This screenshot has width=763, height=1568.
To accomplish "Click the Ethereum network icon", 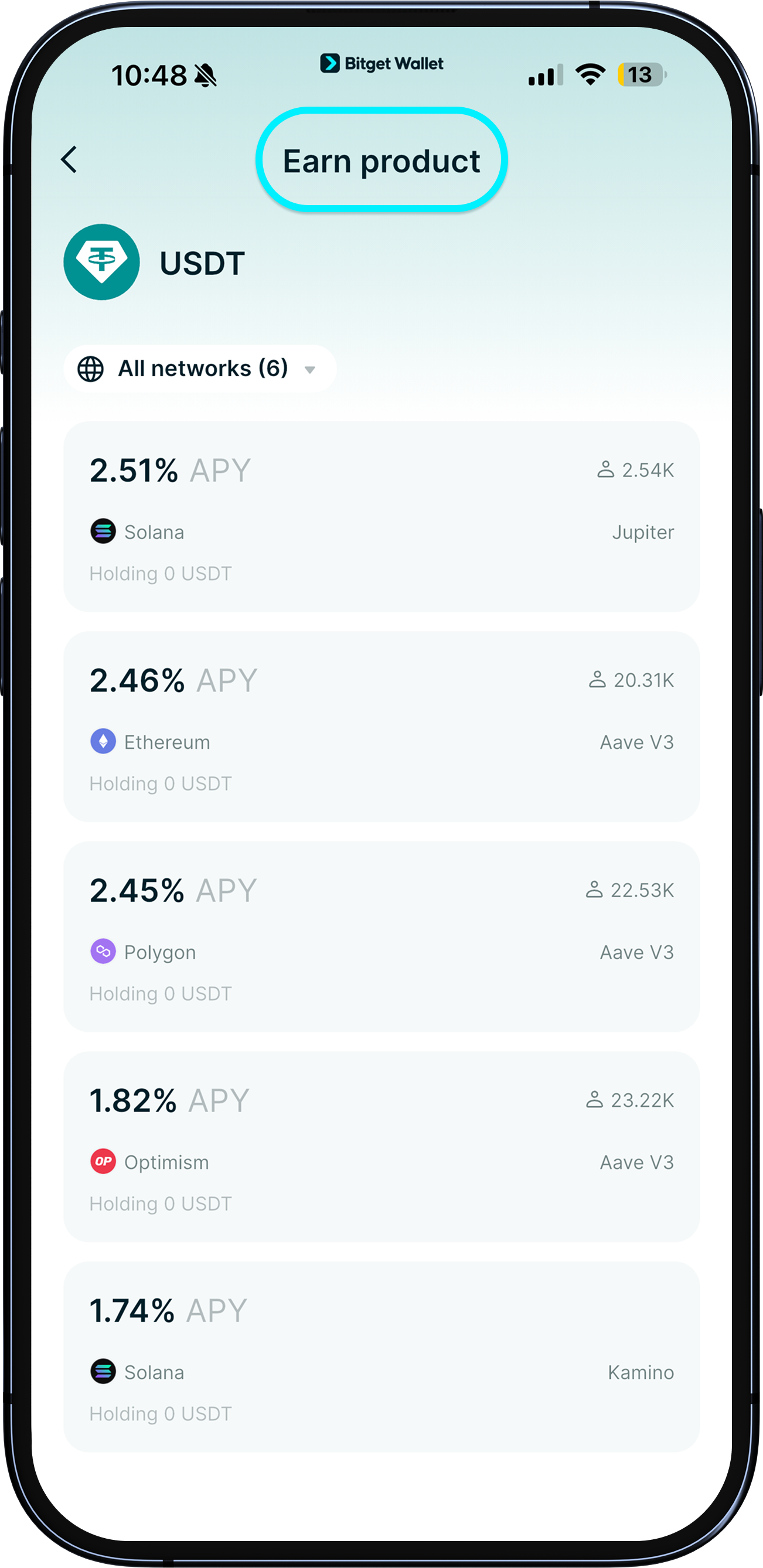I will (x=104, y=741).
